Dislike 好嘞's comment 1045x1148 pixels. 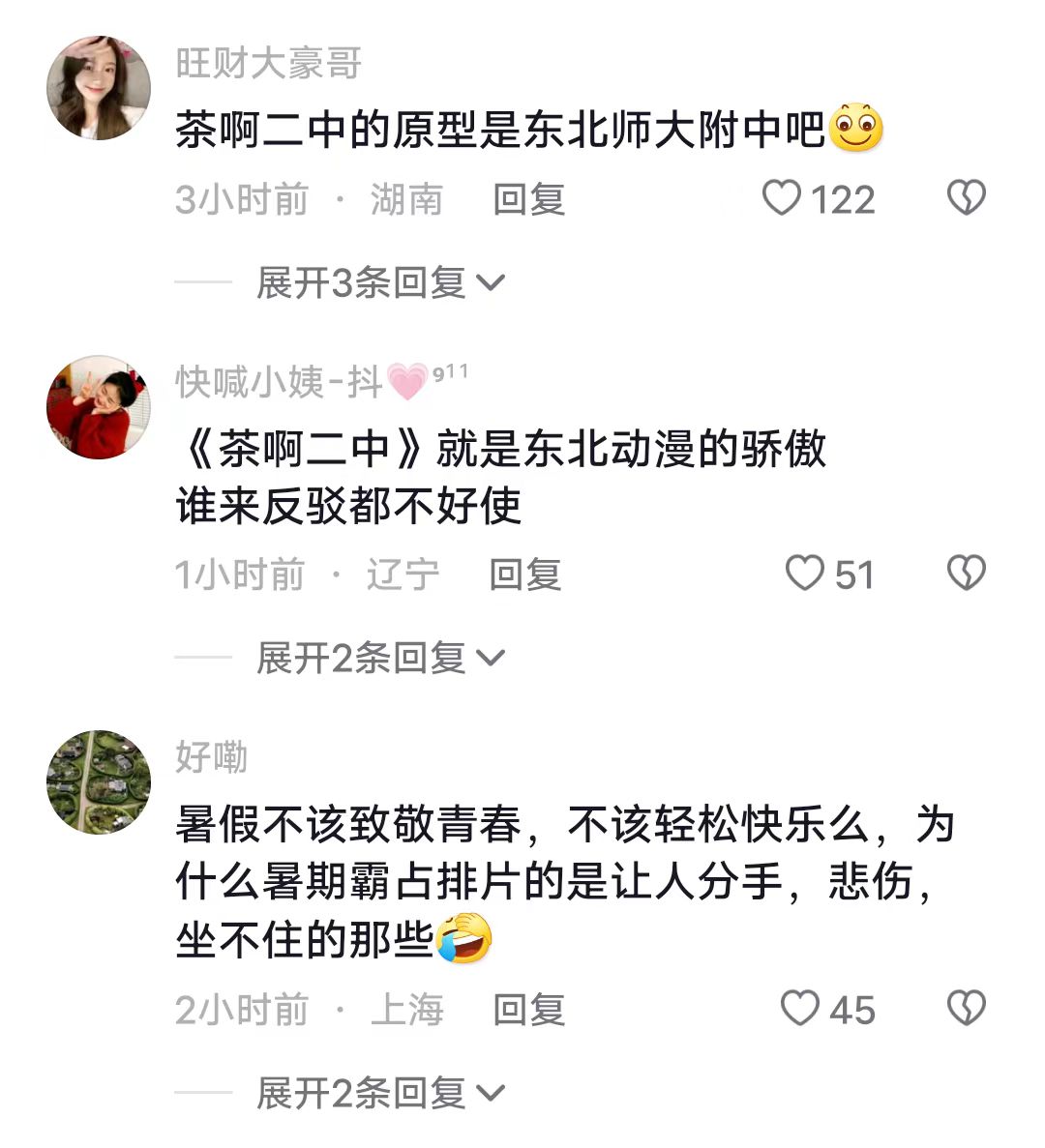pyautogui.click(x=965, y=1009)
